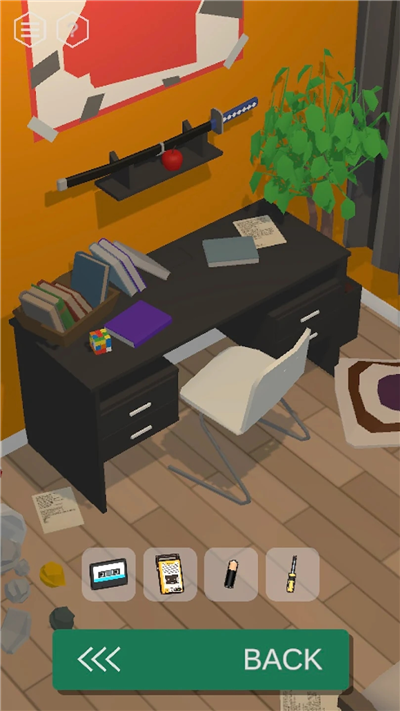Open the question mark hint icon
This screenshot has width=400, height=711.
tap(72, 29)
